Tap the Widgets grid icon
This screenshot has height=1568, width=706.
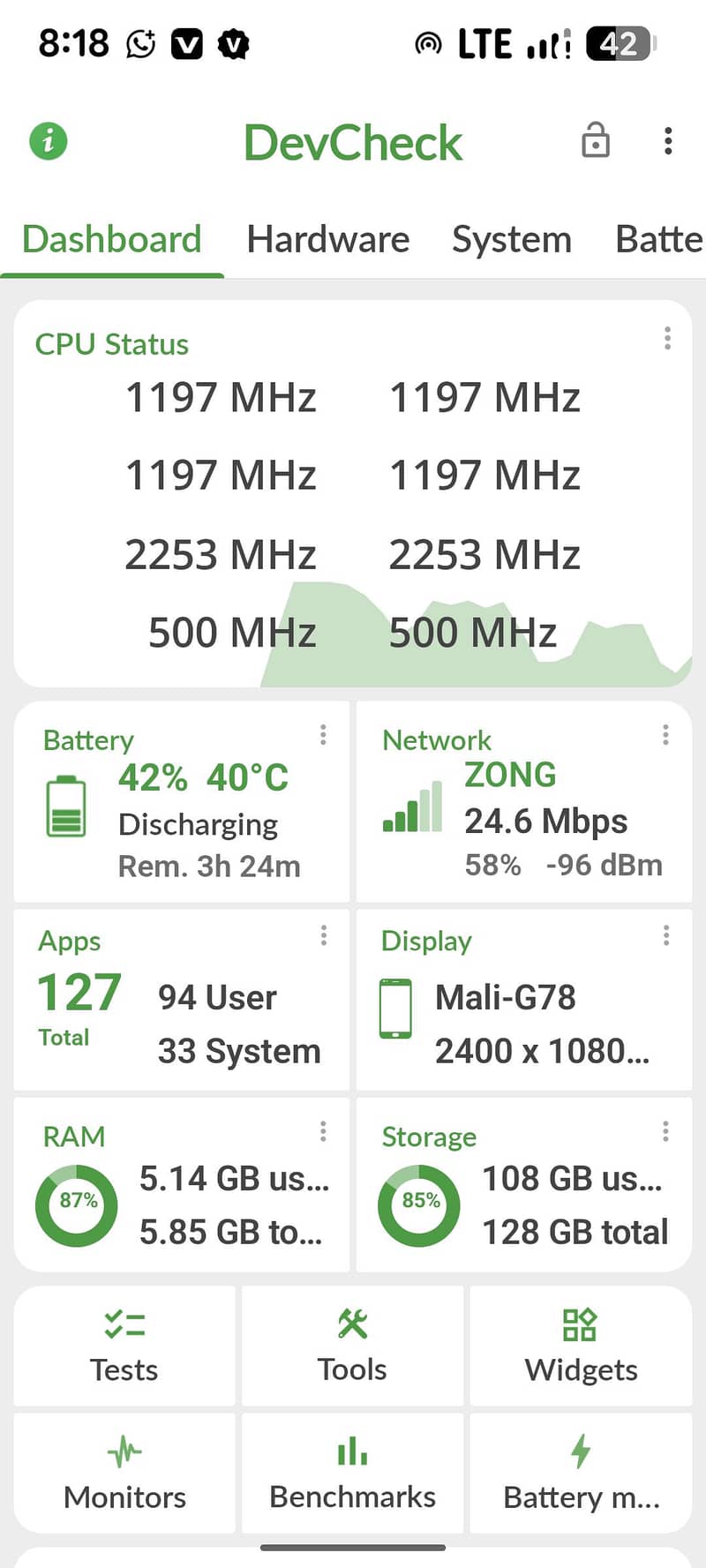(580, 1323)
